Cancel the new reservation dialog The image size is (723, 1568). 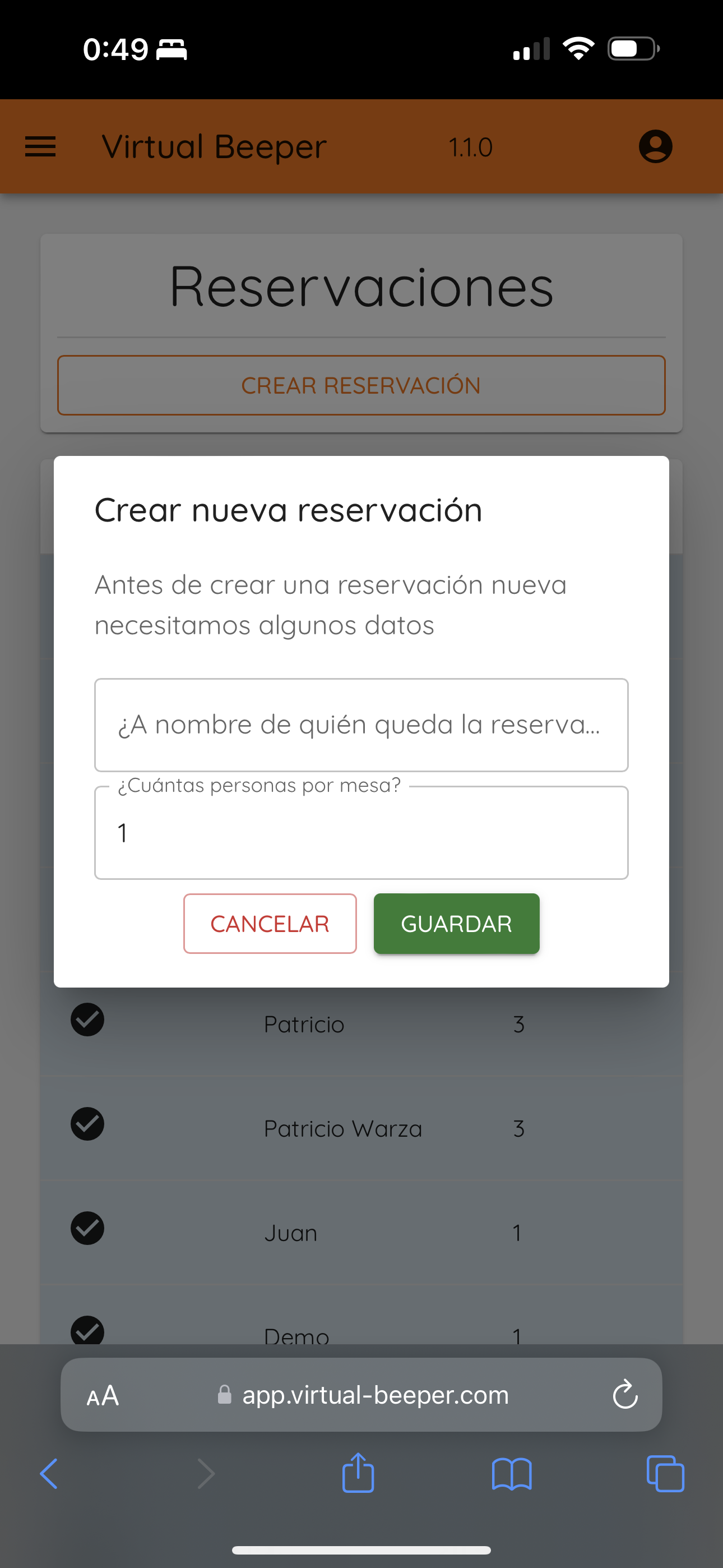(270, 924)
